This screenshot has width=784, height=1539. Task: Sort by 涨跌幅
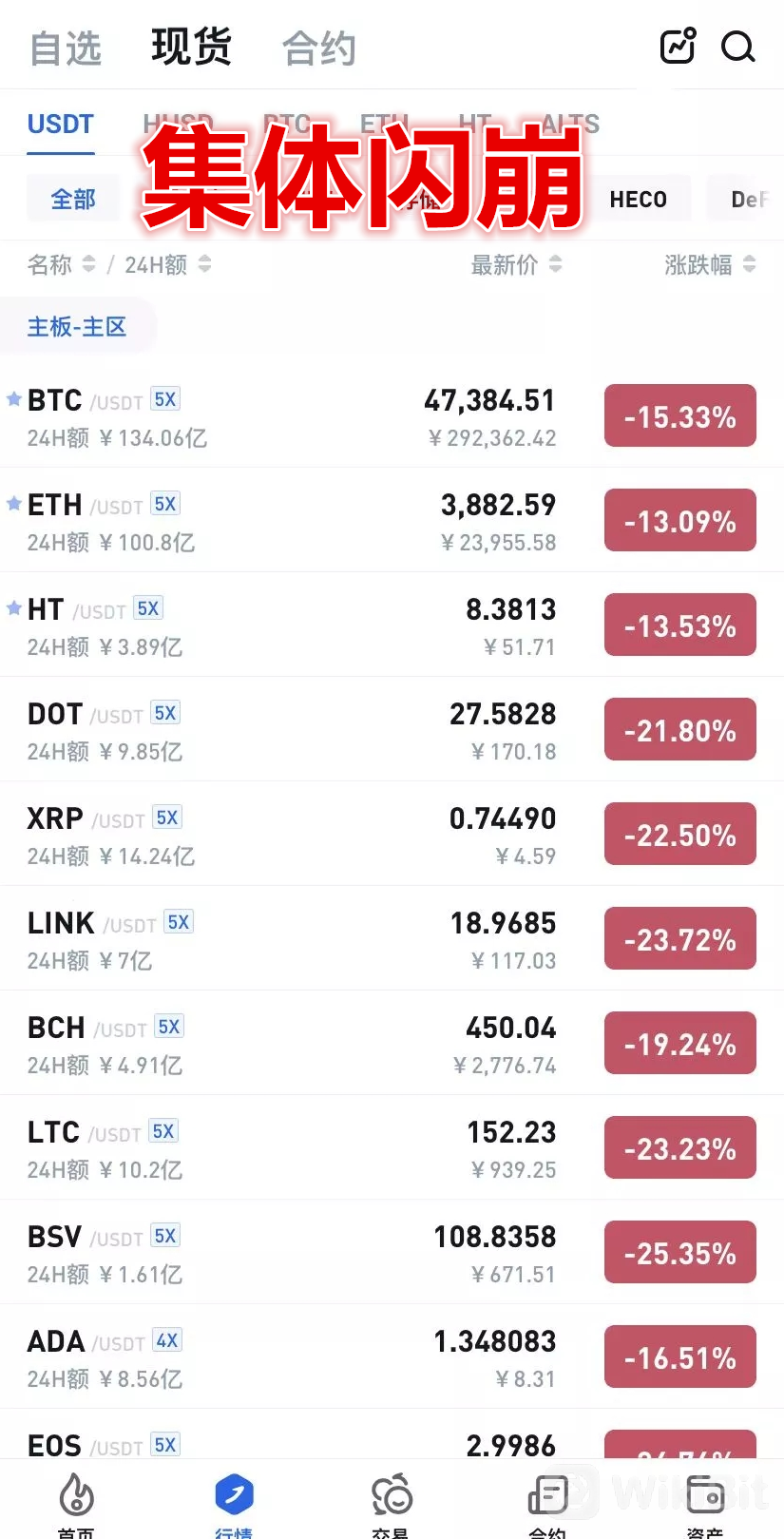click(710, 265)
